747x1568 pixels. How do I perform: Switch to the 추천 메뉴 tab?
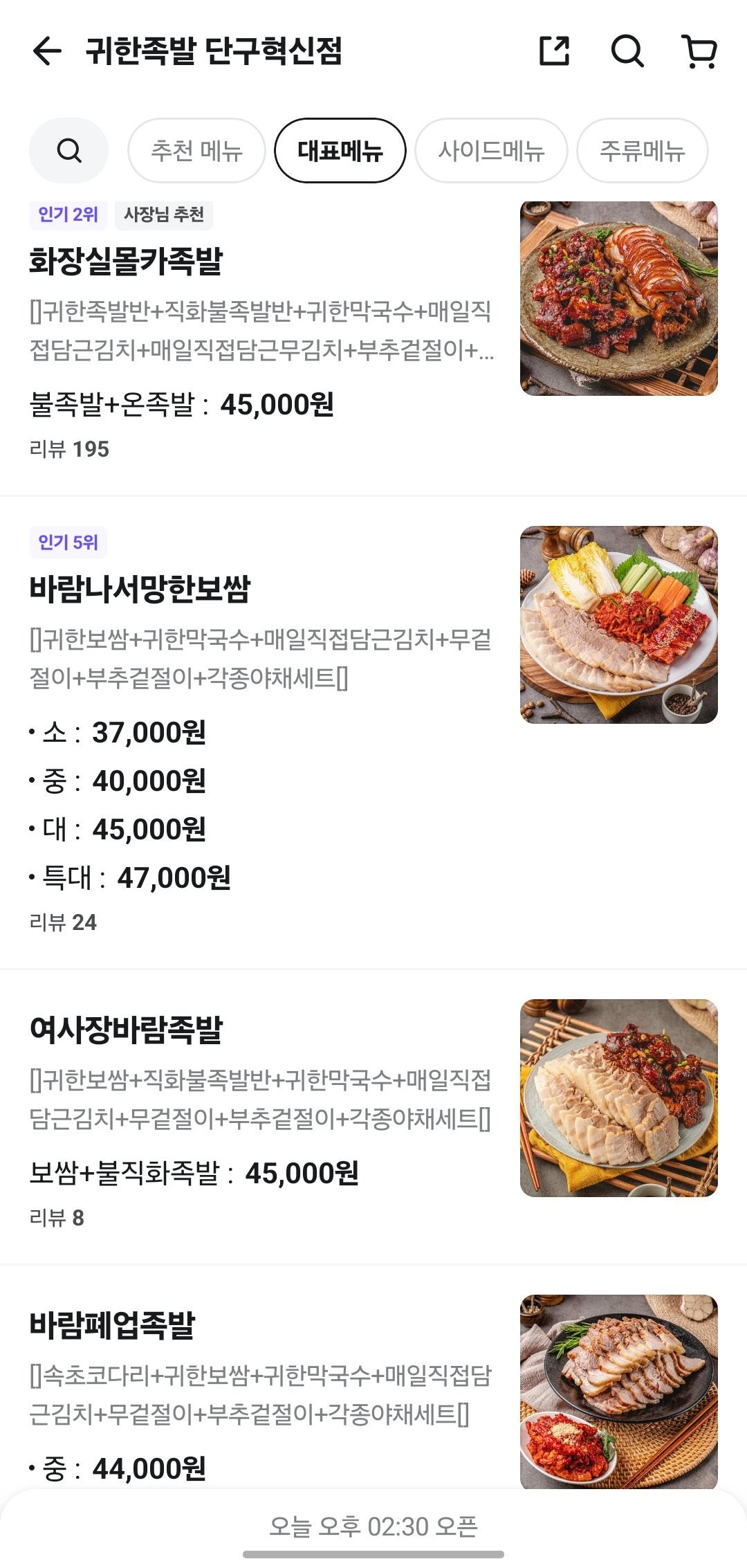tap(196, 150)
